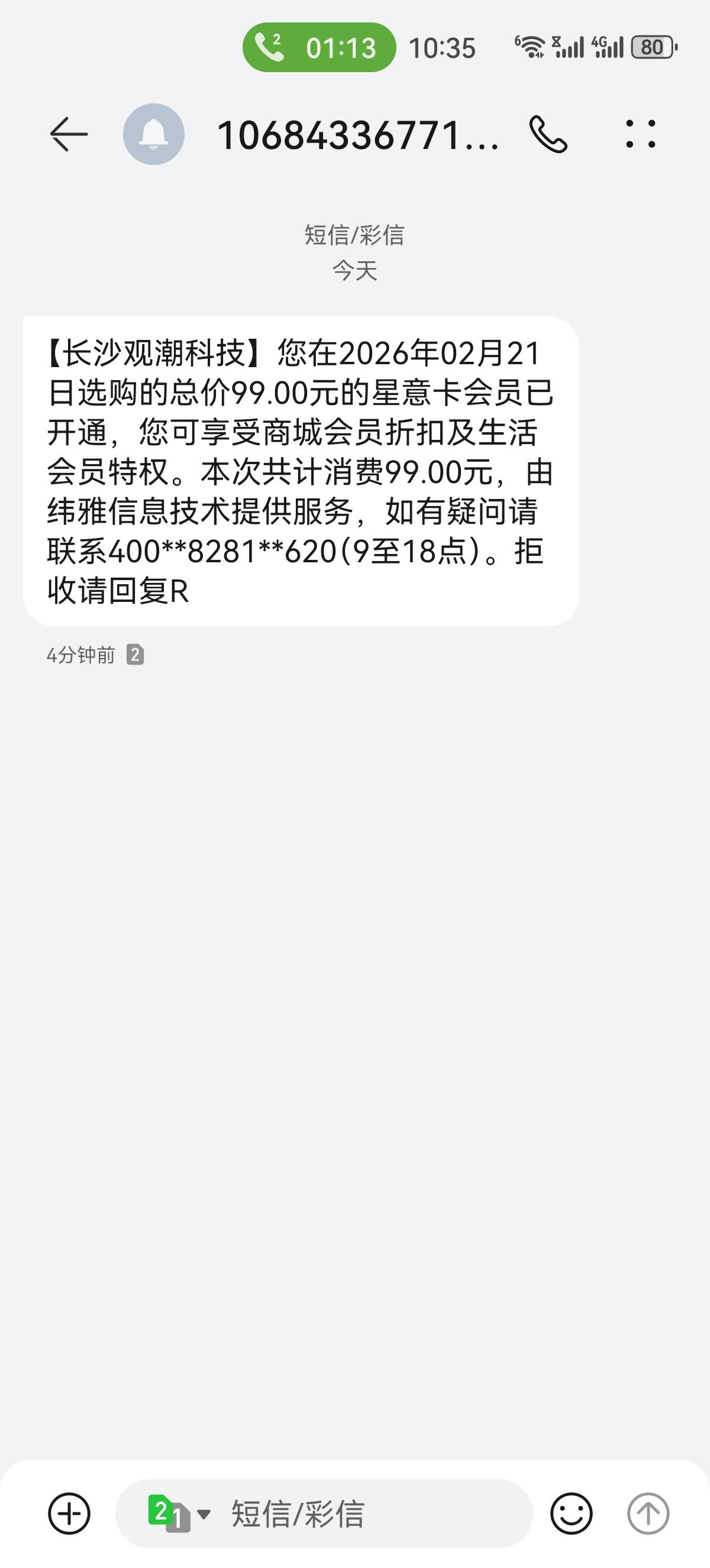Screen dimensions: 710x1568
Task: Focus the 短信/彩信 message input field
Action: [x=324, y=1514]
